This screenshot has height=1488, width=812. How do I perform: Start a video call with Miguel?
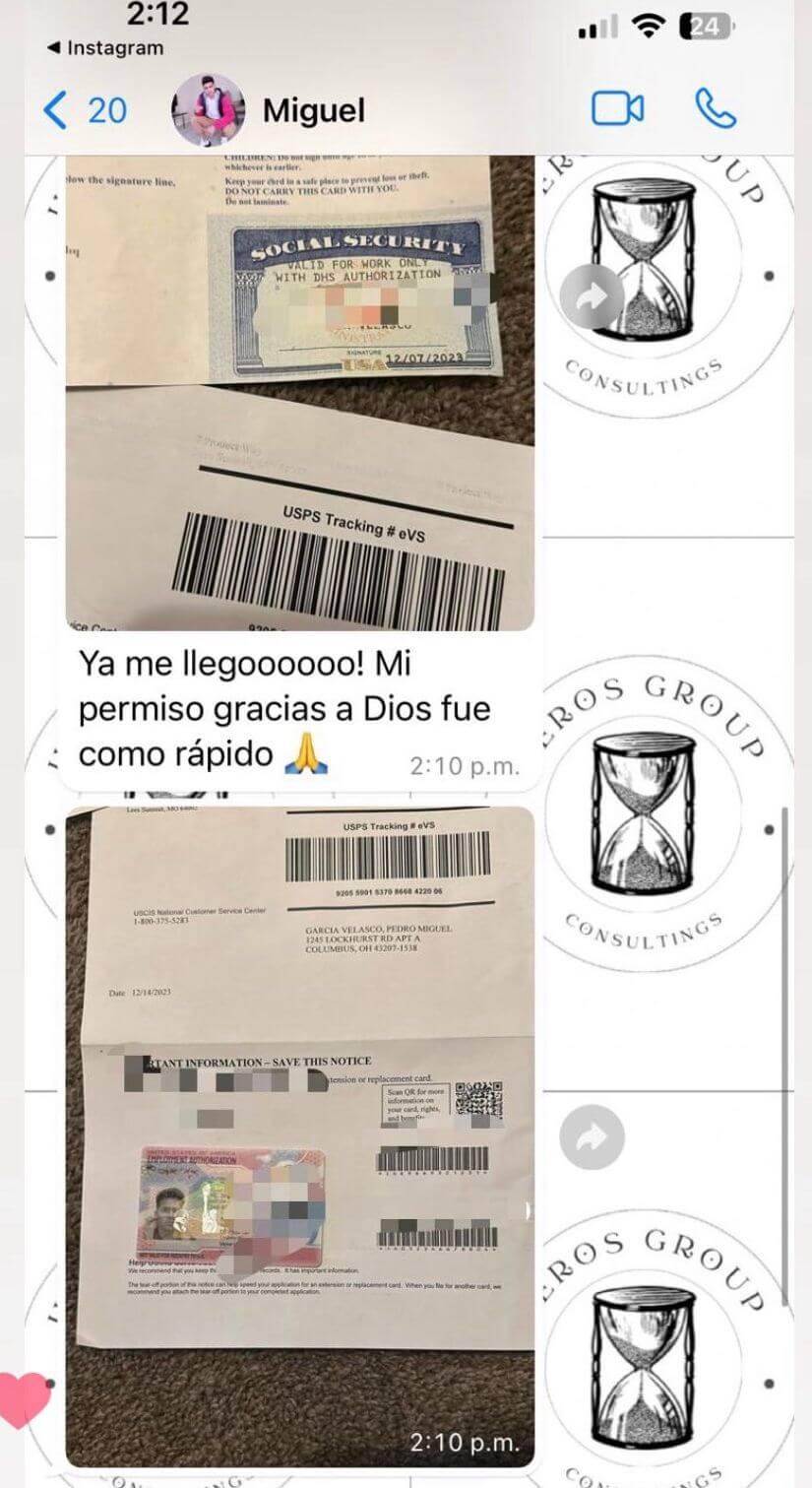pos(617,109)
